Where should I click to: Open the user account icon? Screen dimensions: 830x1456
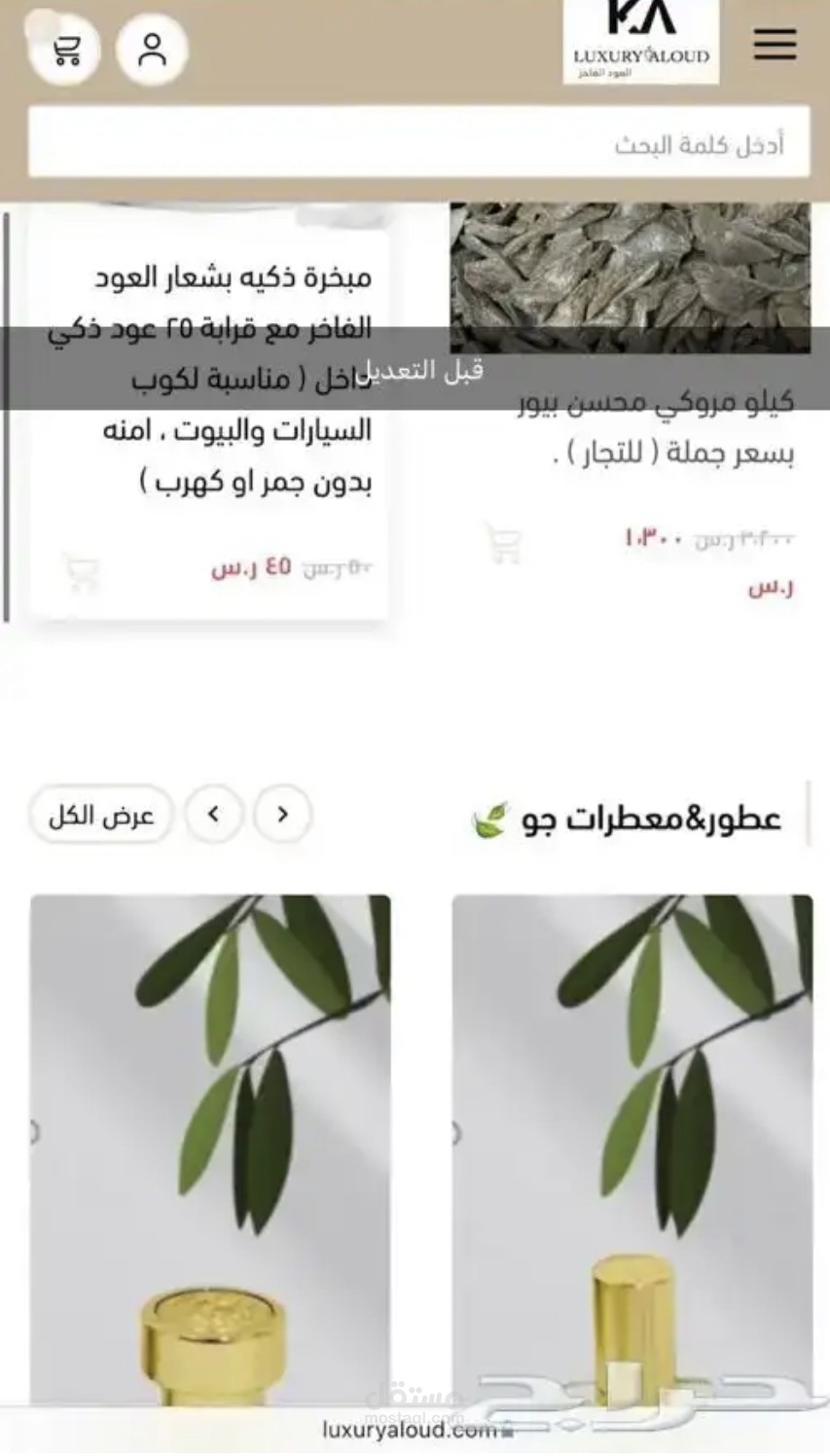pos(152,49)
